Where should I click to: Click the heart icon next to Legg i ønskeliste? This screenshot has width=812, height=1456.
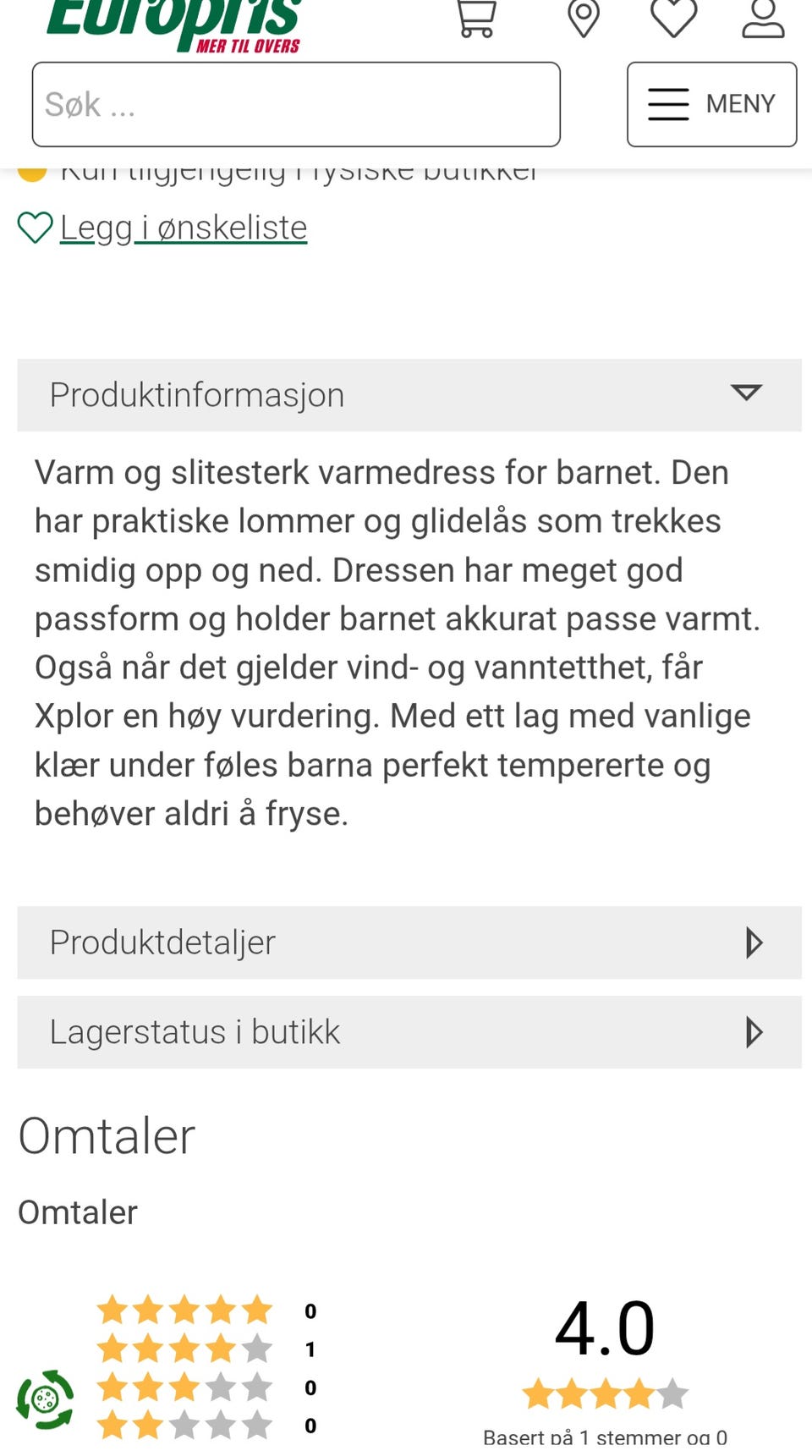coord(34,227)
